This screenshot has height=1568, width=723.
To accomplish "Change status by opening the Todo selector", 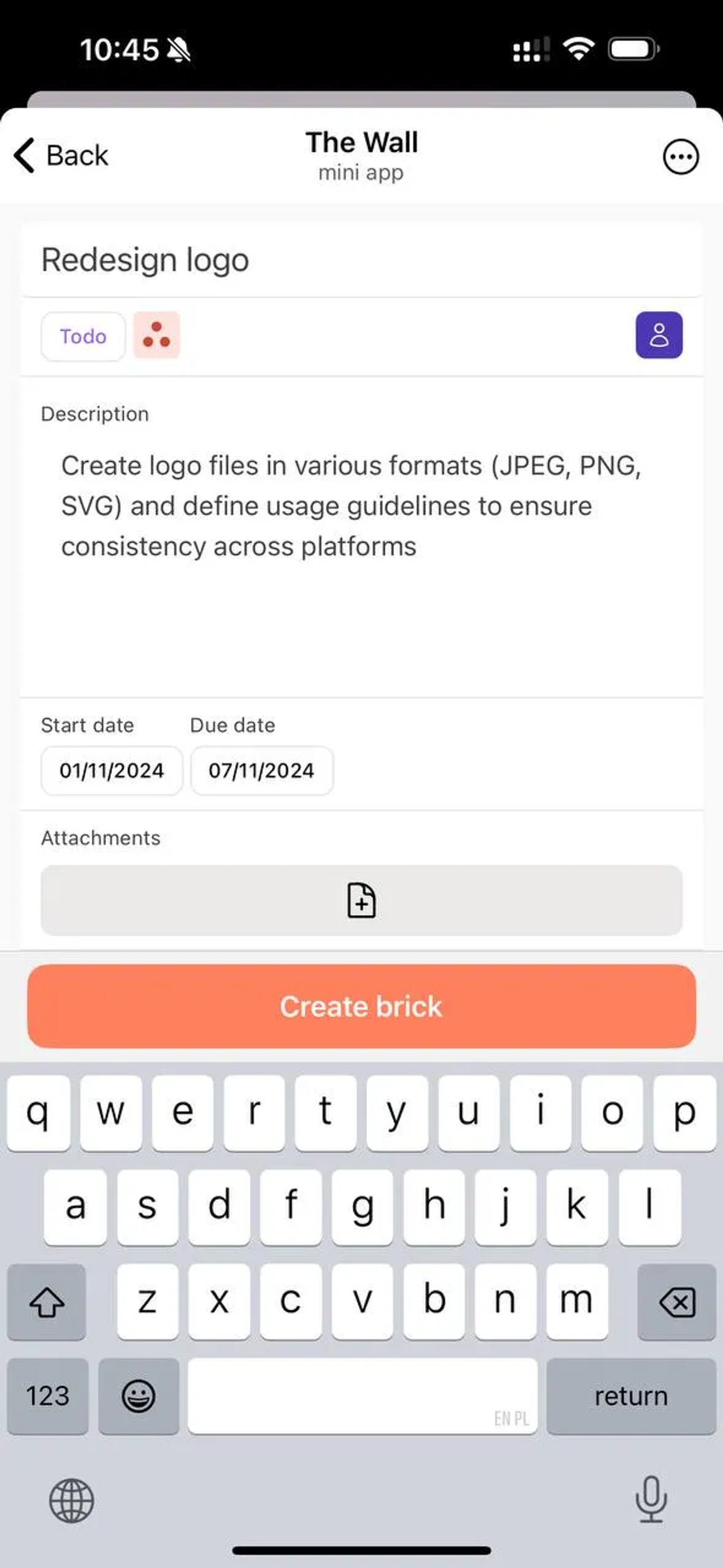I will (83, 336).
